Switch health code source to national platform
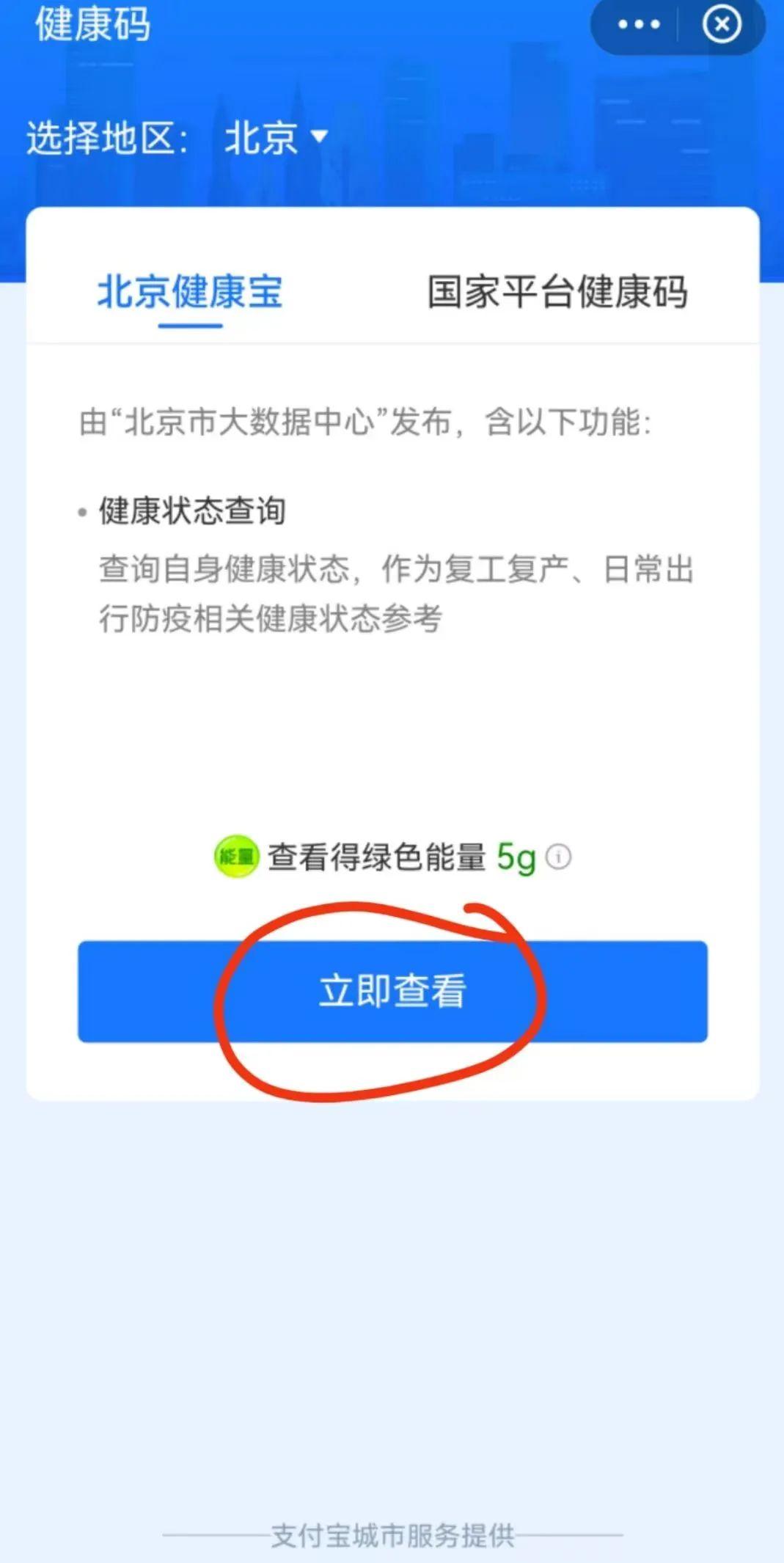This screenshot has height=1563, width=784. point(557,292)
